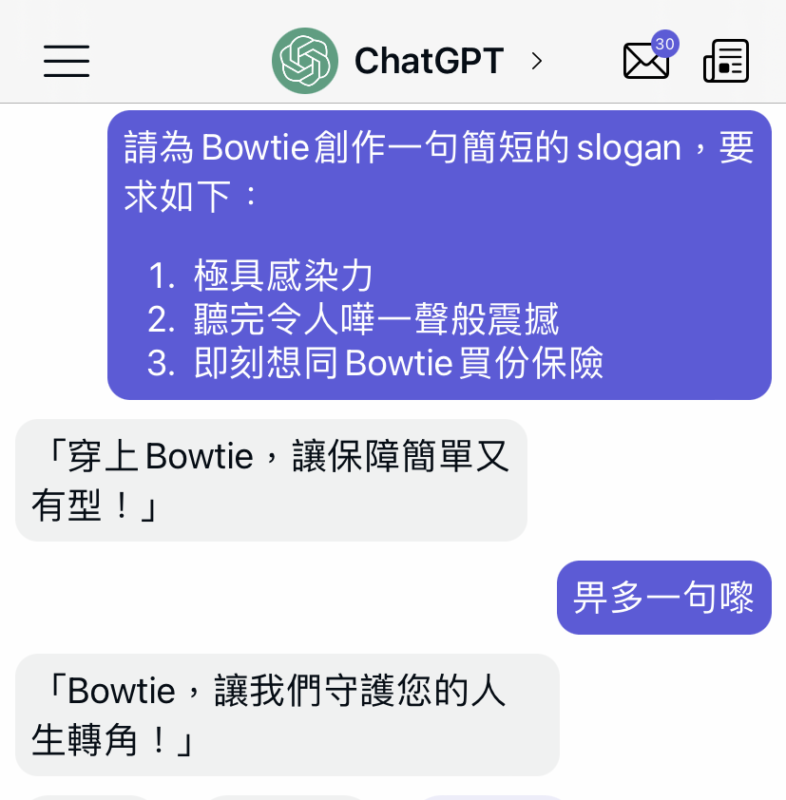The height and width of the screenshot is (800, 786).
Task: Open the news feed icon
Action: pyautogui.click(x=726, y=61)
